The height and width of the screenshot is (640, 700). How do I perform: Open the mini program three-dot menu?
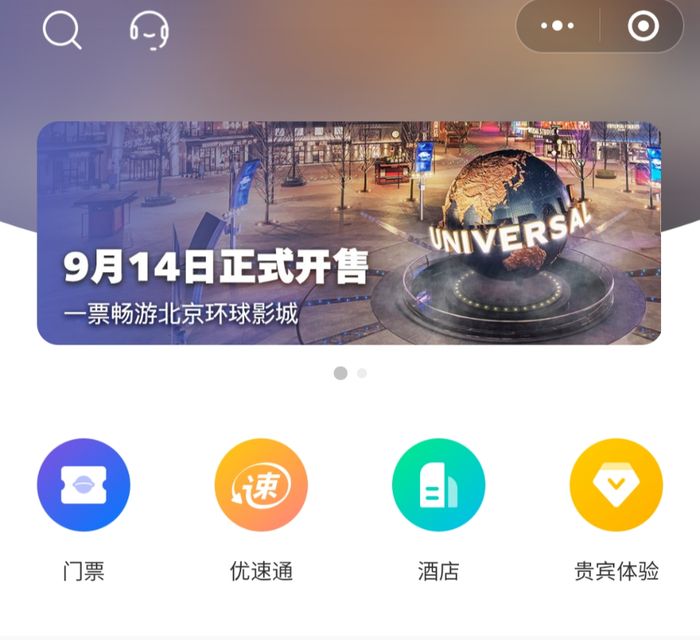(x=557, y=26)
